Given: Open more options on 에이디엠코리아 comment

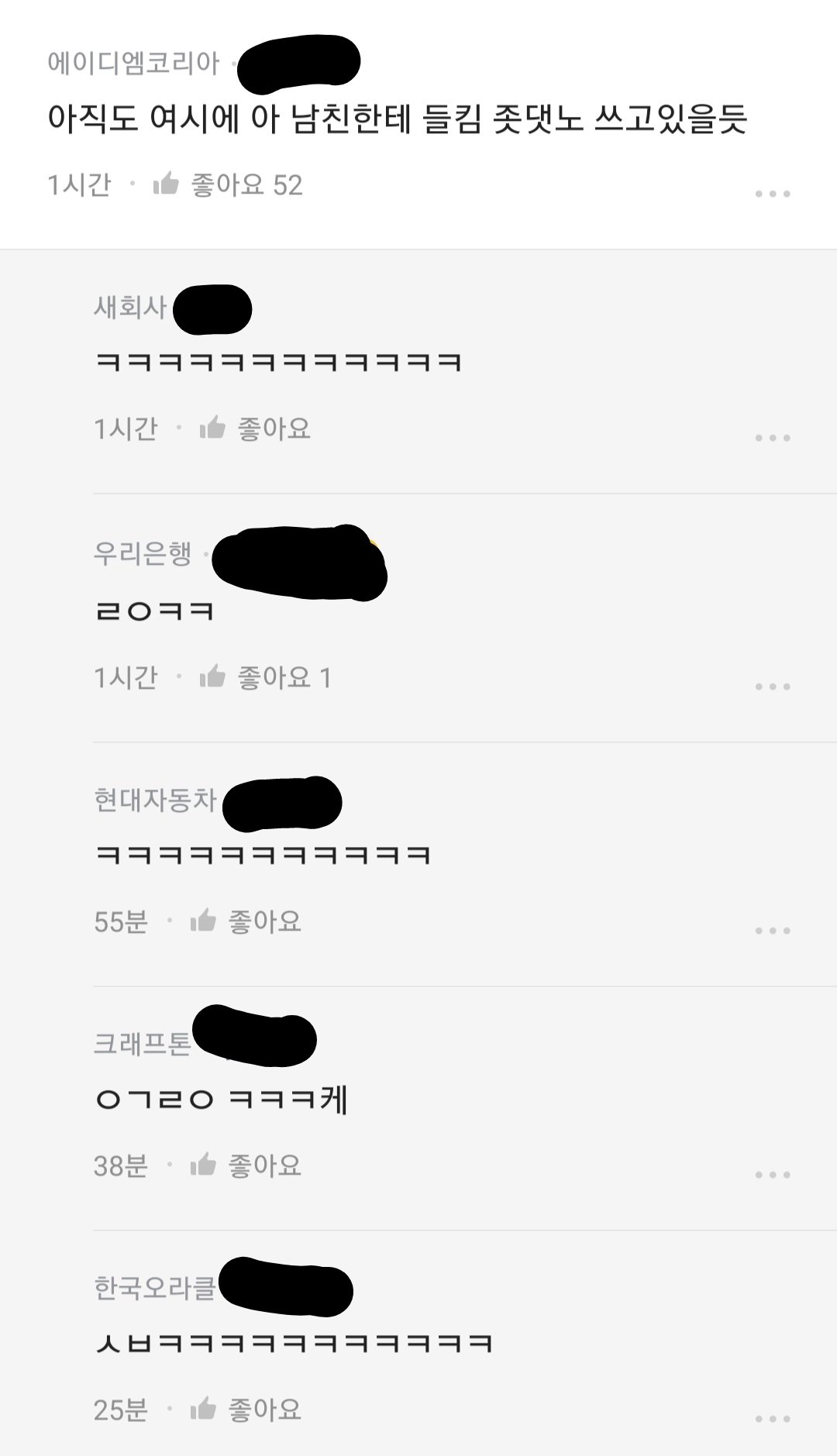Looking at the screenshot, I should point(773,194).
